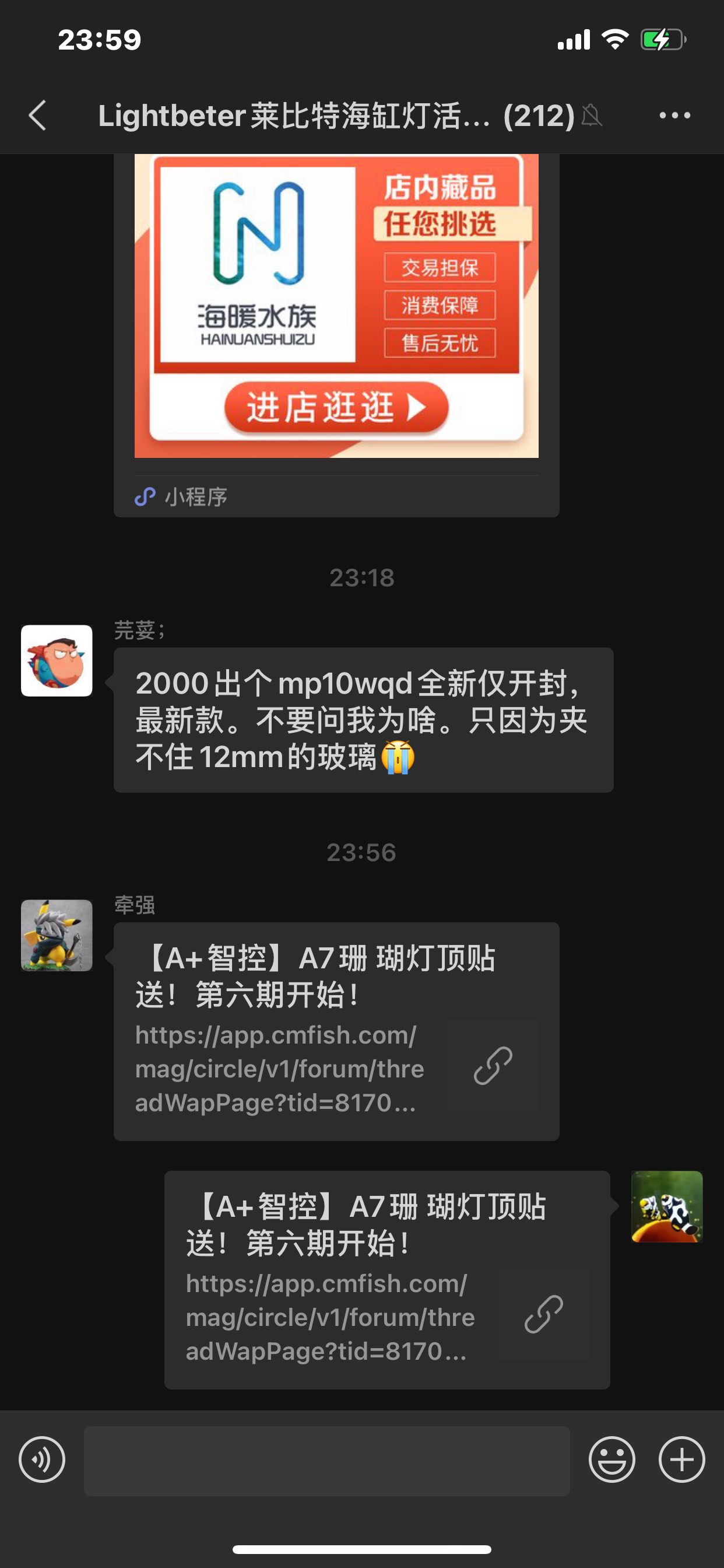Switch to voice message input
The width and height of the screenshot is (724, 1568).
pos(42,1459)
